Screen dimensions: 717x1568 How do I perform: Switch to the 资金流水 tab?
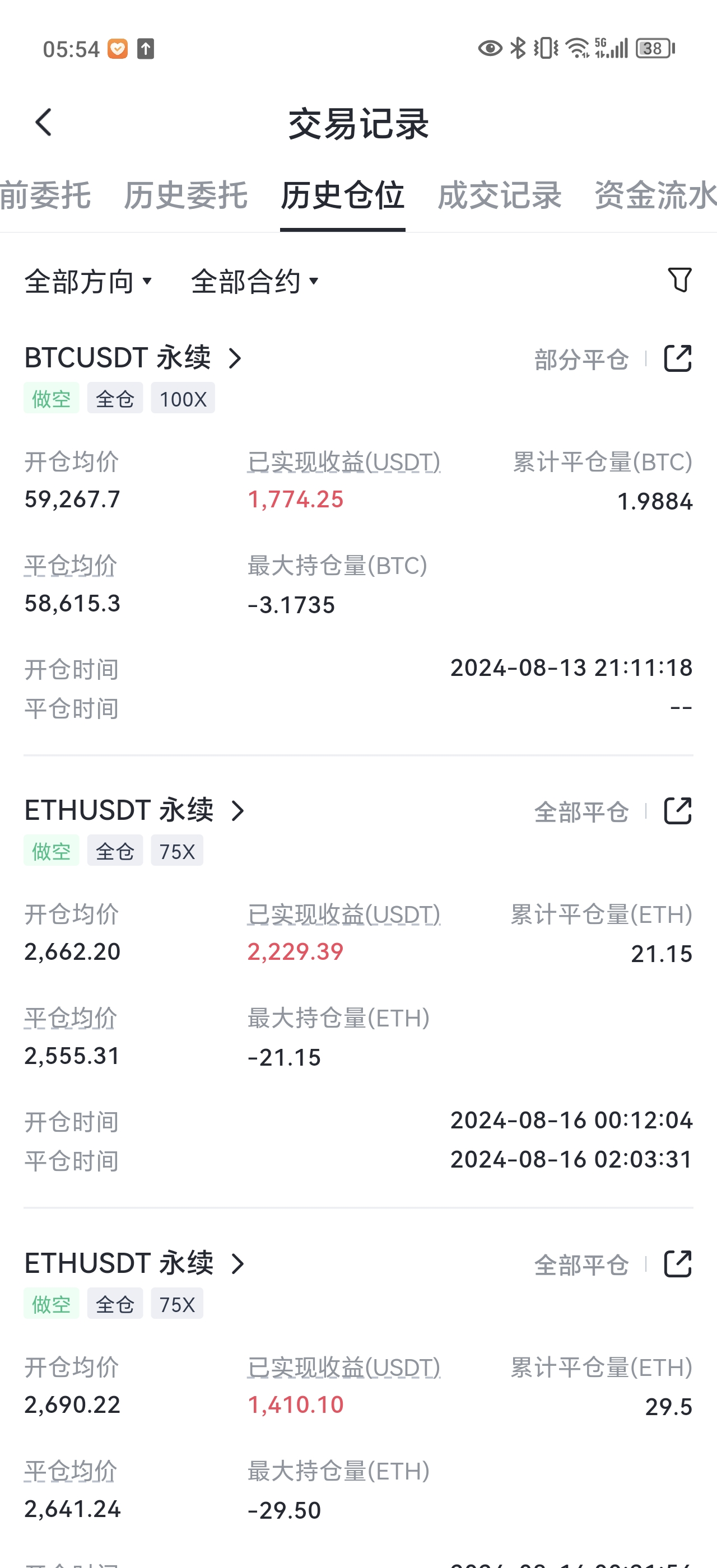click(655, 196)
